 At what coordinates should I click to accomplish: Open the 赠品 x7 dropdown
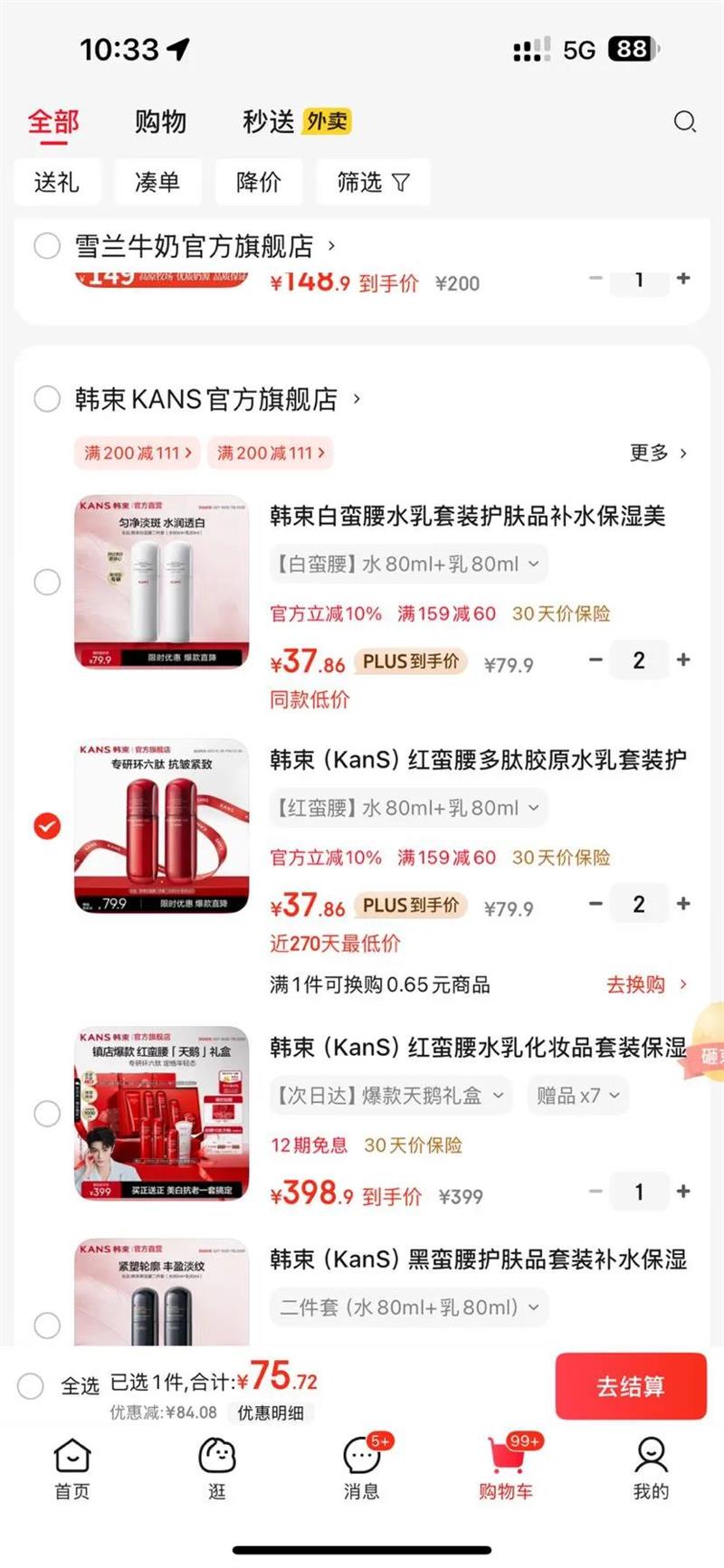tap(576, 1096)
